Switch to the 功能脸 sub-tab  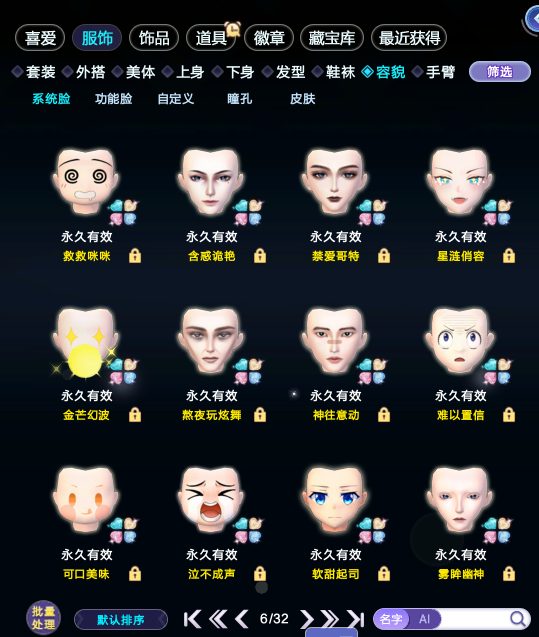[x=113, y=99]
